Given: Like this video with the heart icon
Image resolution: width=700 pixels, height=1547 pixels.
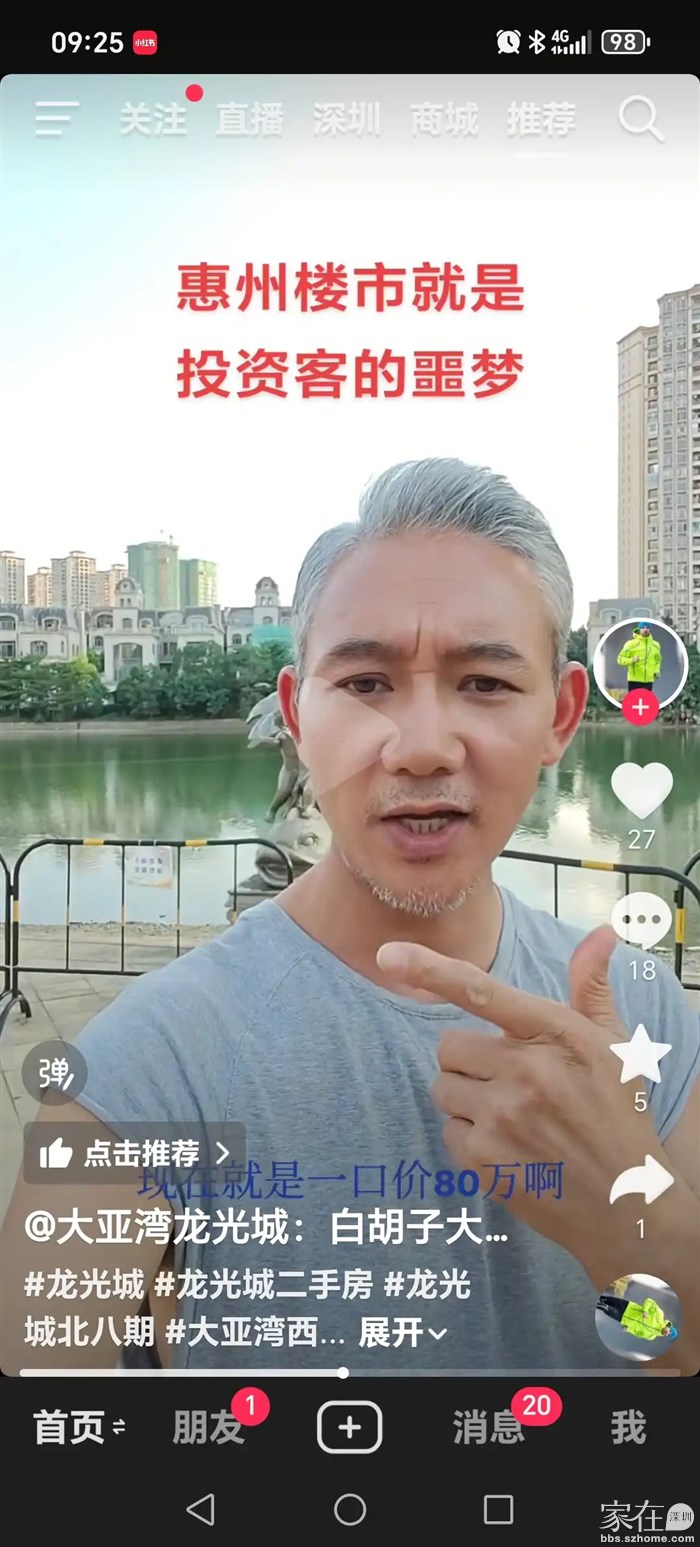Looking at the screenshot, I should point(641,790).
